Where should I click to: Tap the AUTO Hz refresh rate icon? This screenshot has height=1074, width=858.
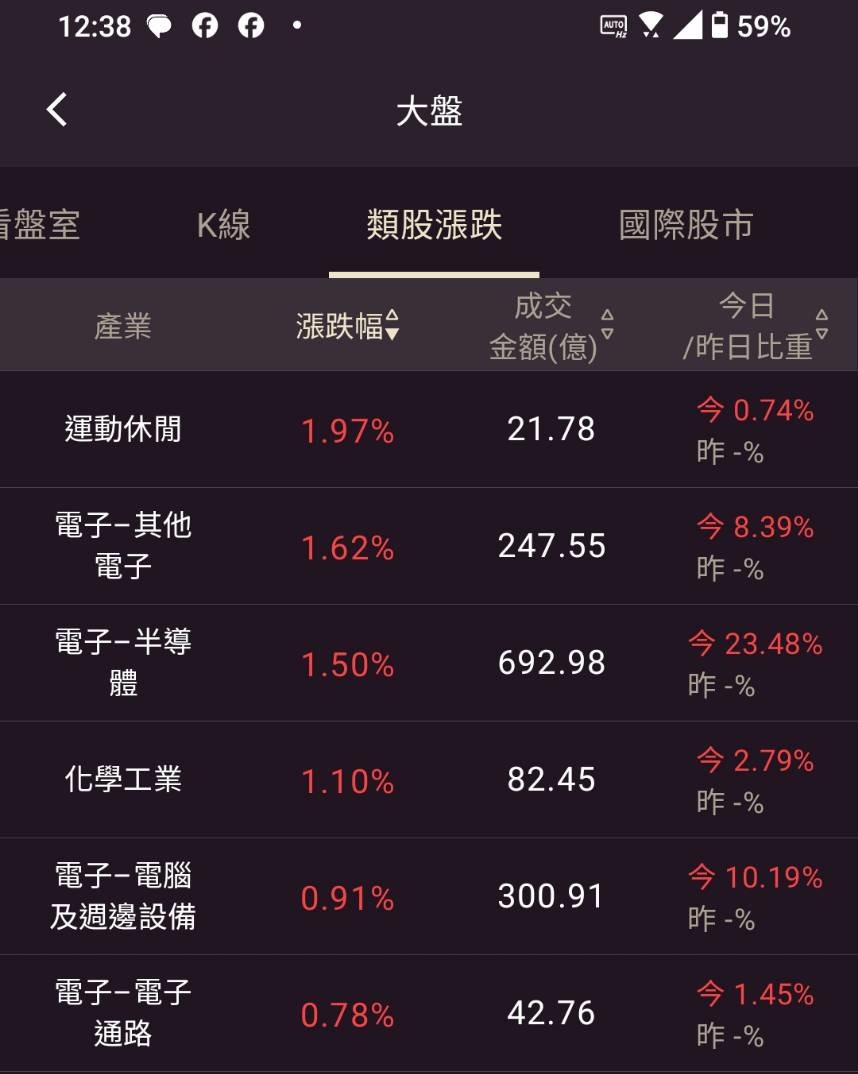pos(612,26)
